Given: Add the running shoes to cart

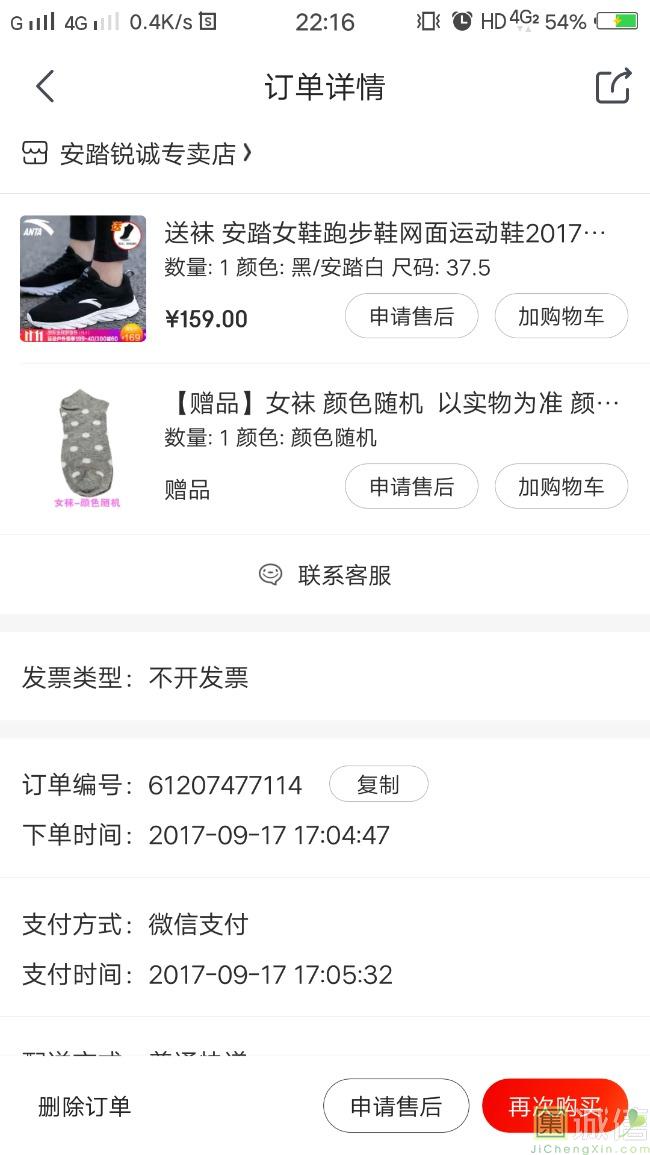Looking at the screenshot, I should click(x=560, y=317).
